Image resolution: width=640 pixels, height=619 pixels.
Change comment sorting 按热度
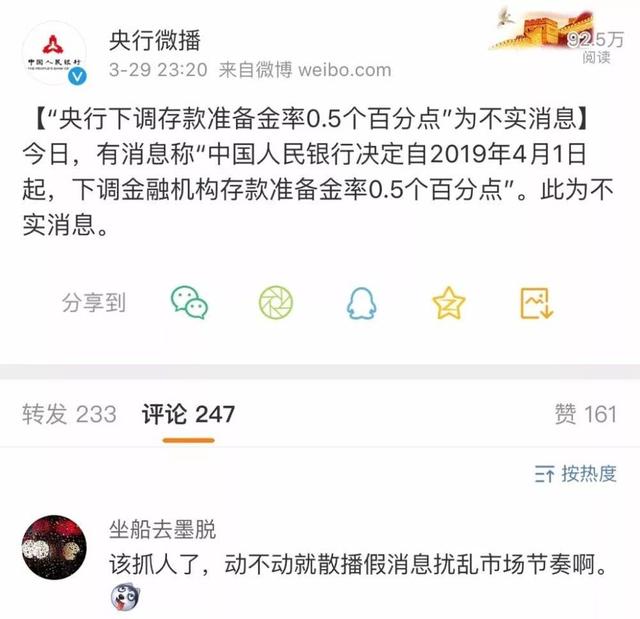tap(577, 473)
